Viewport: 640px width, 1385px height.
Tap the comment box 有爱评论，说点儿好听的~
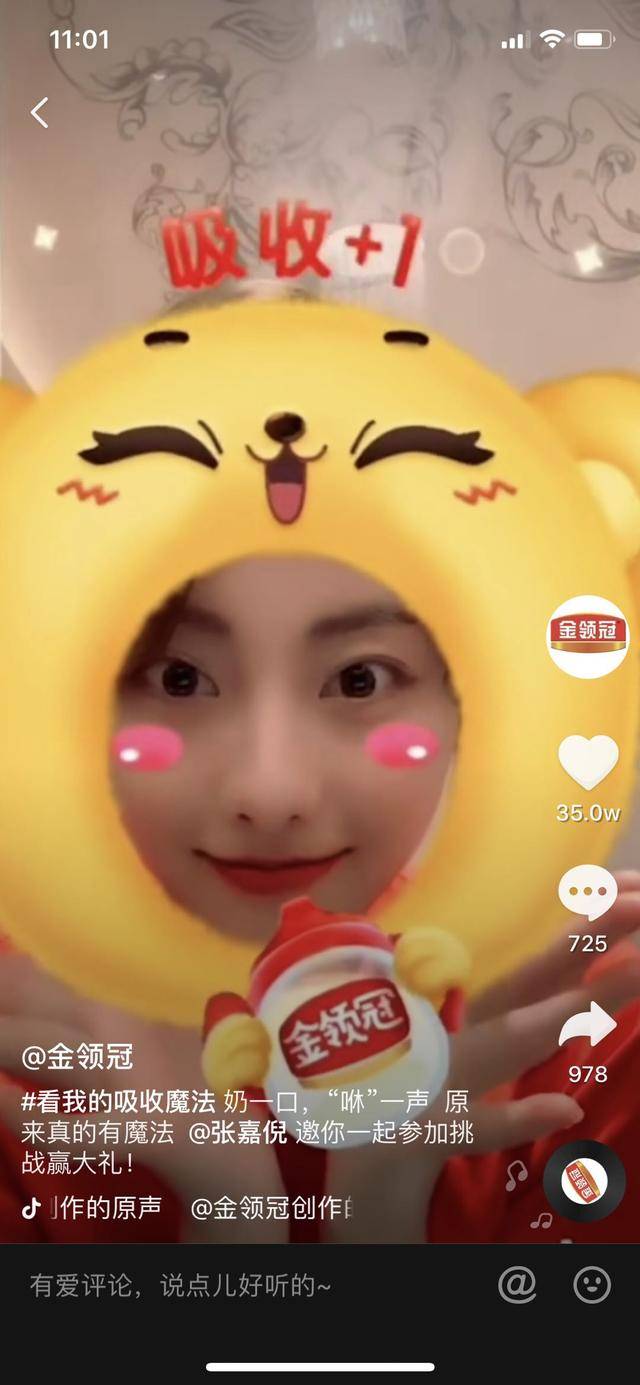point(180,1286)
